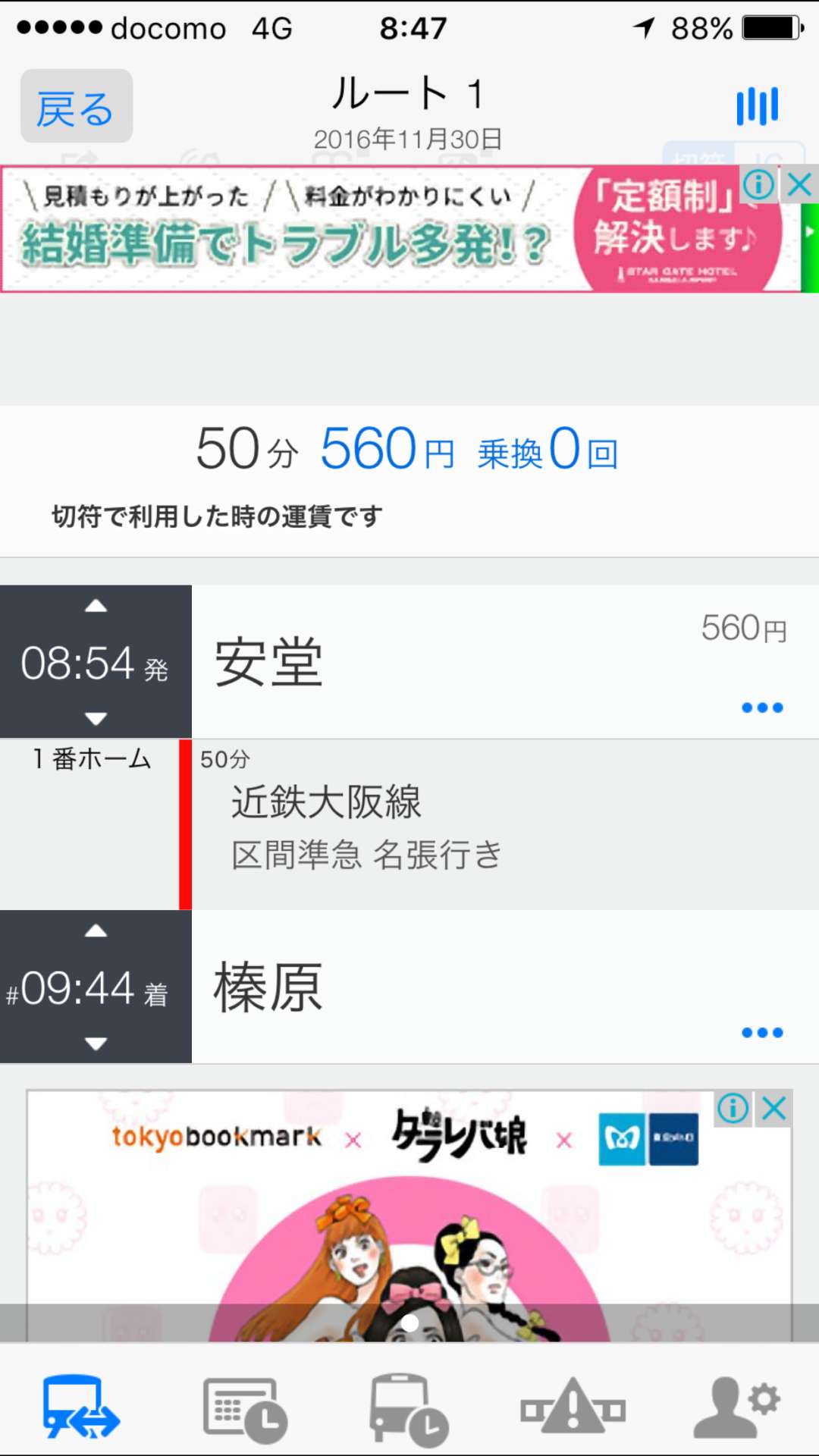Open ad info icon on top banner
The image size is (819, 1456).
(x=759, y=184)
